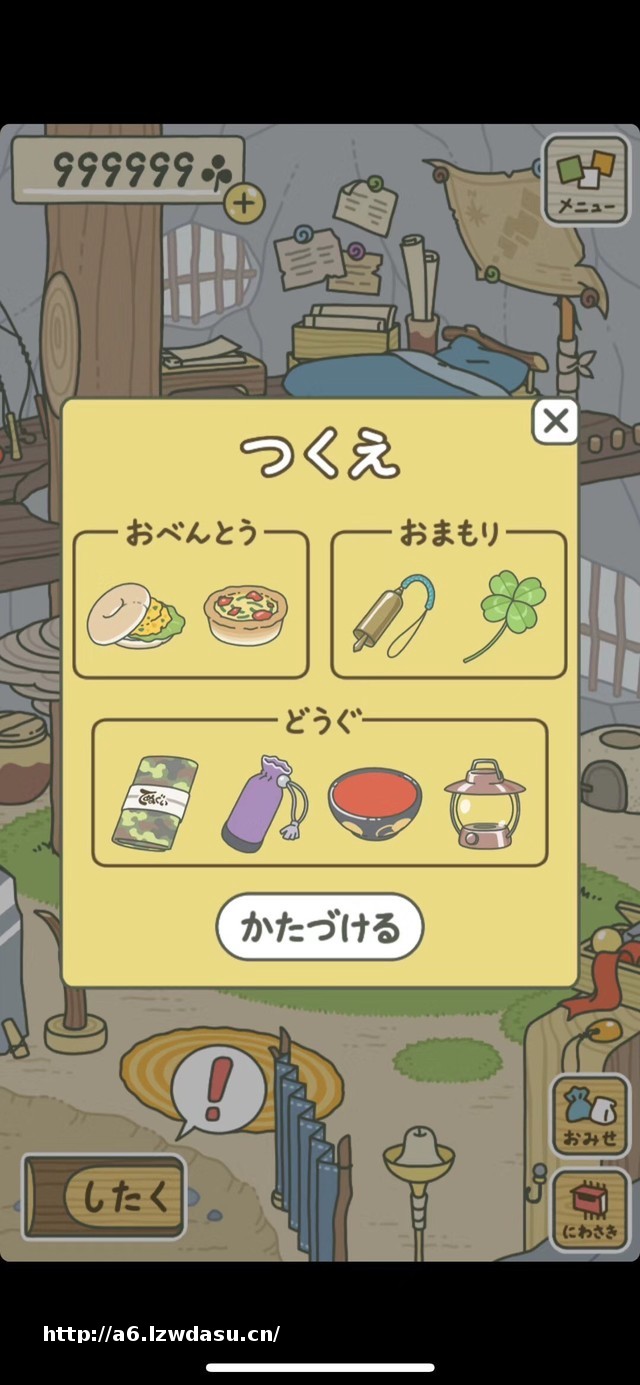The height and width of the screenshot is (1385, 640).
Task: Close the つくえ dialog
Action: [x=555, y=422]
